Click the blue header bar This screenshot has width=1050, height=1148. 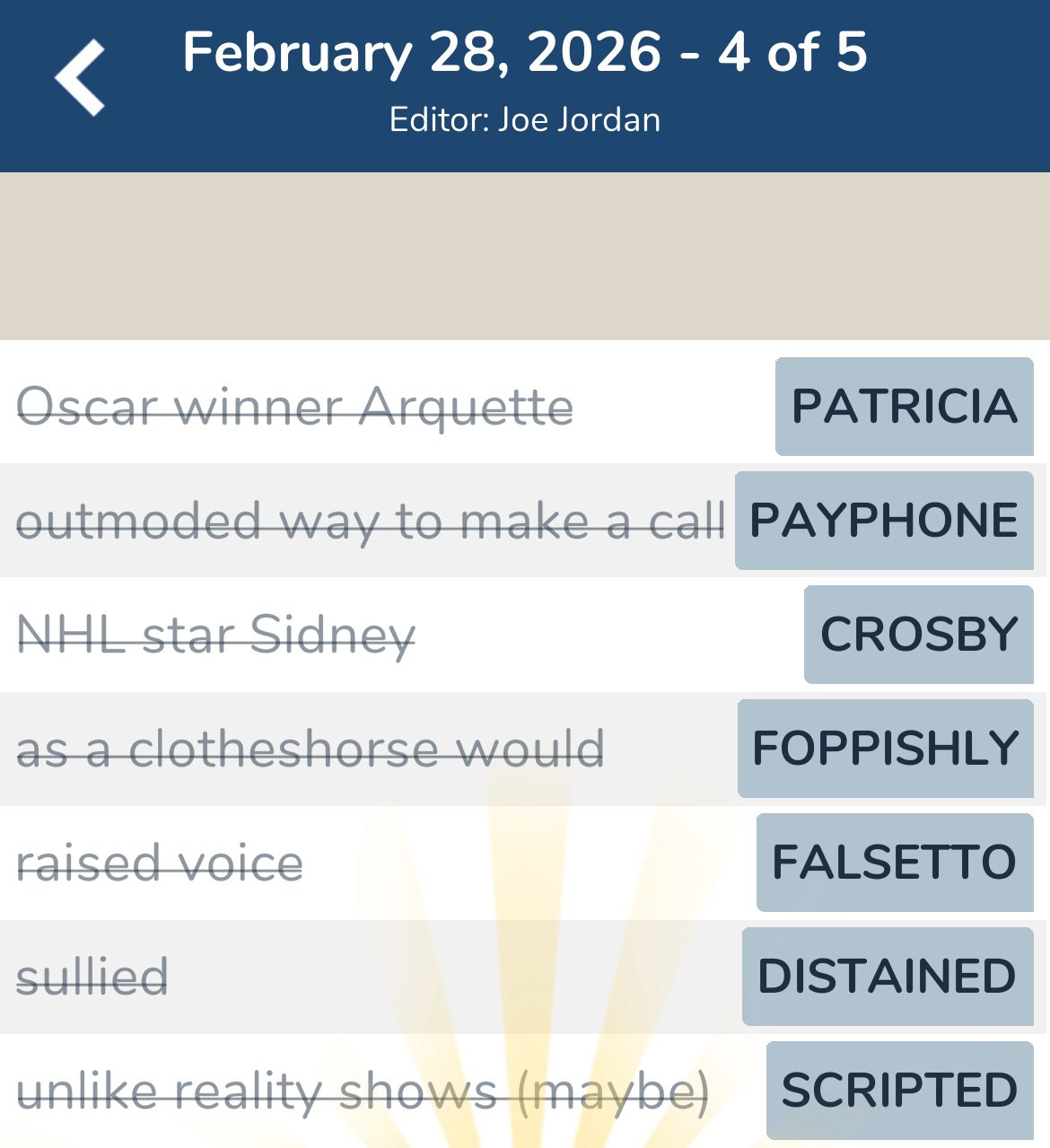[525, 85]
